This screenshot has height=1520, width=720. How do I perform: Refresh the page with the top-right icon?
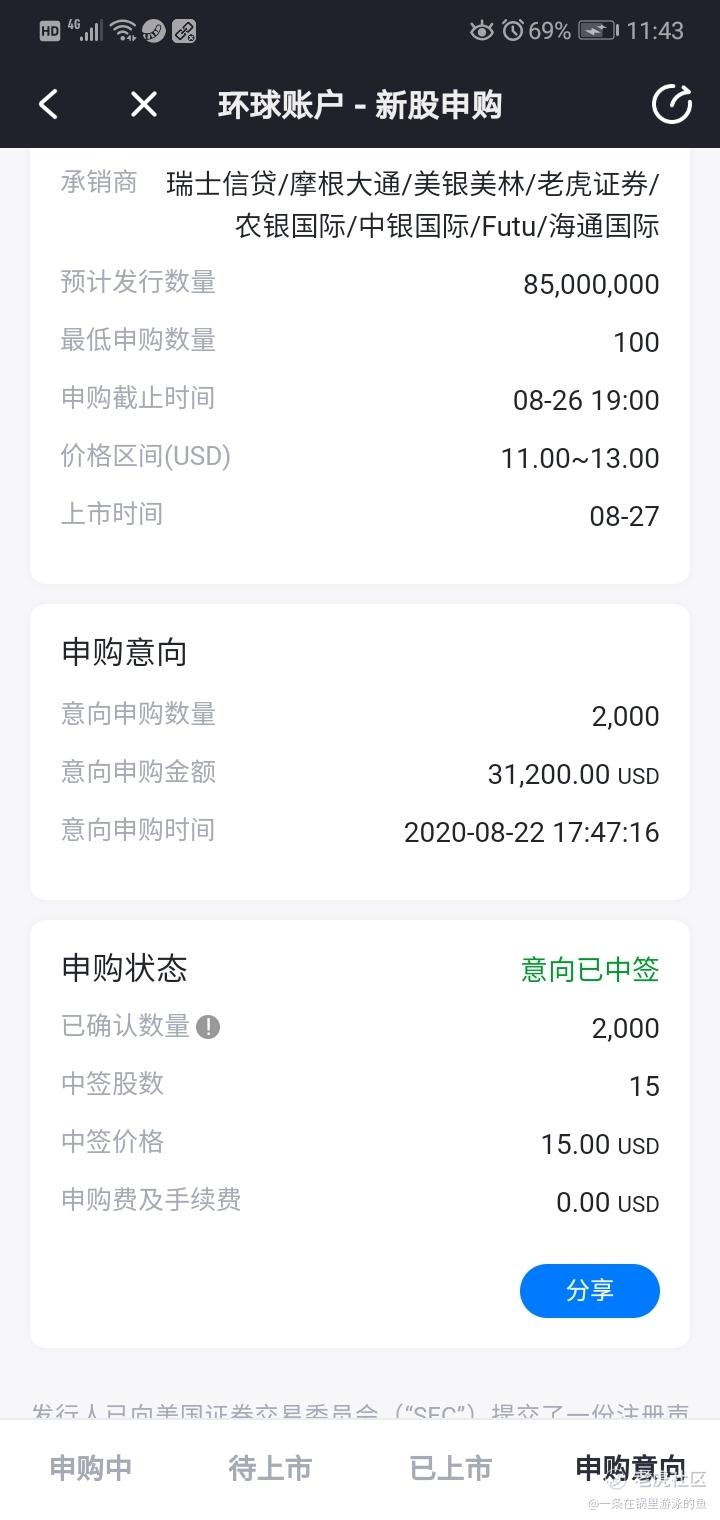[672, 104]
